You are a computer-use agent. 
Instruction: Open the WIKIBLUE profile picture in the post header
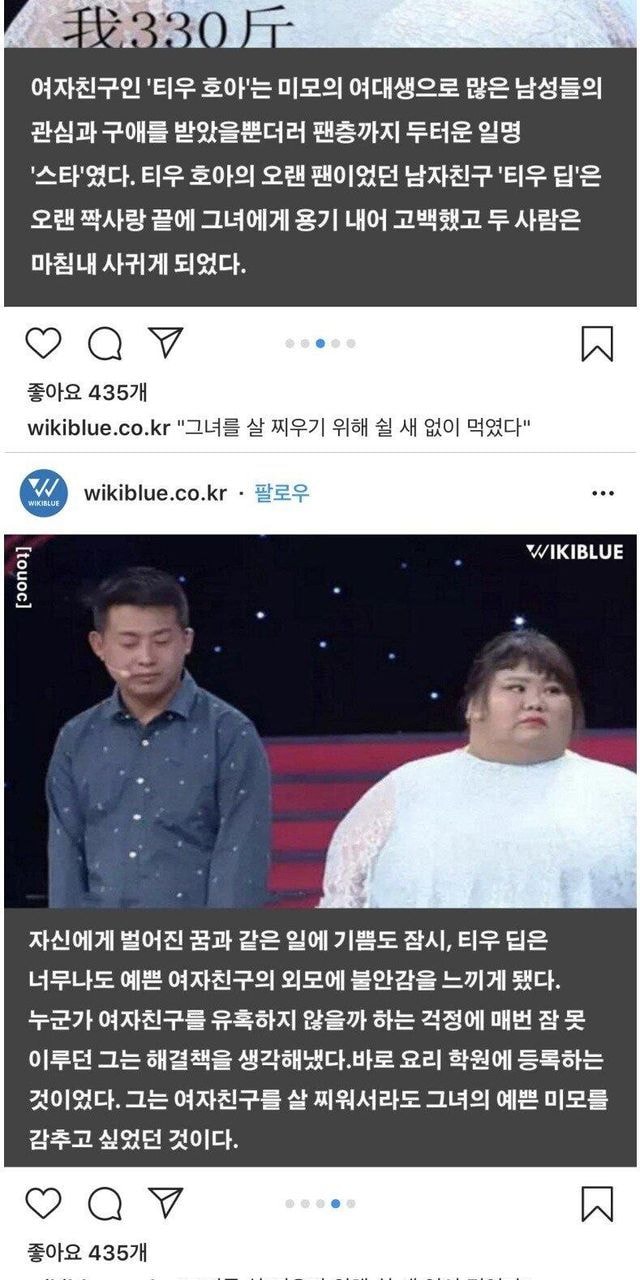44,493
